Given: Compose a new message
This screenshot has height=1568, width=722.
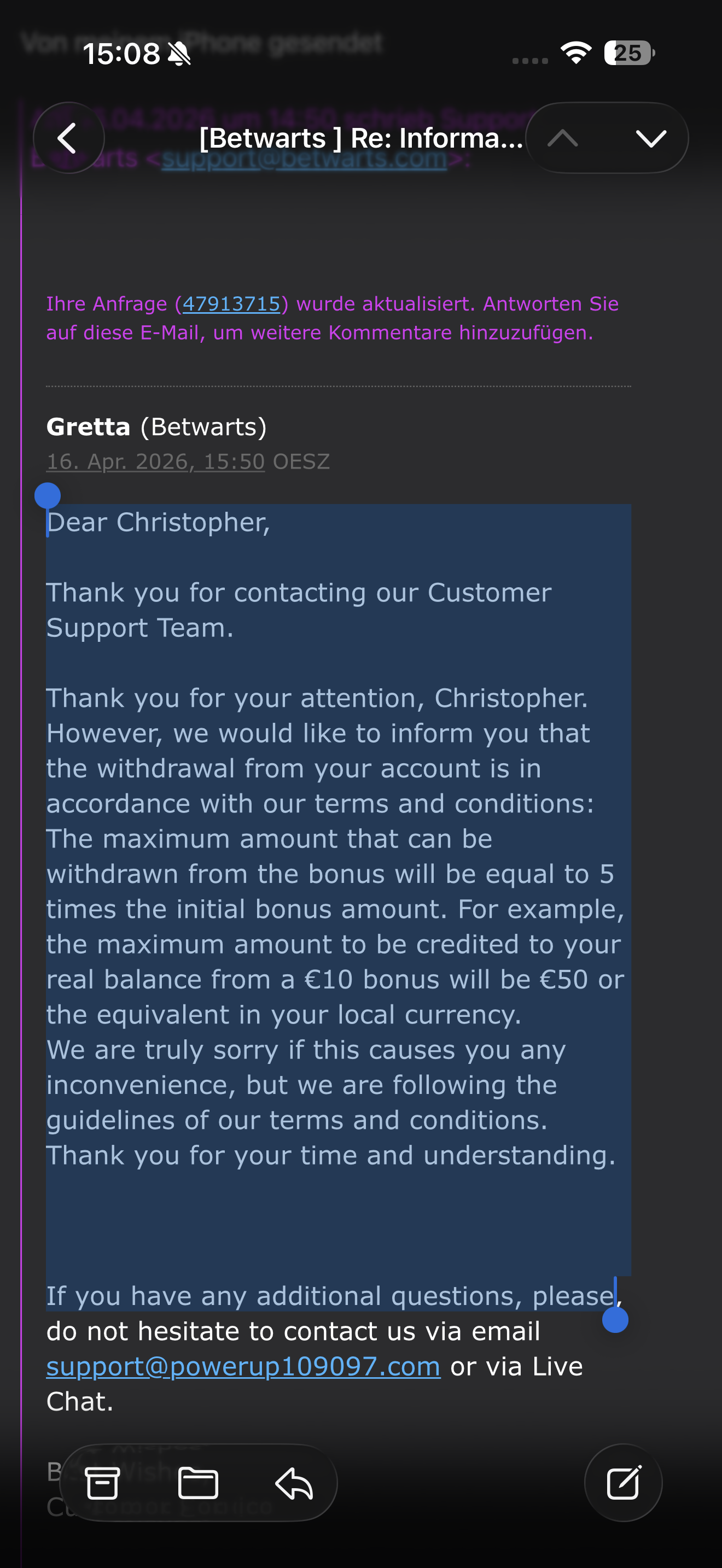Looking at the screenshot, I should [x=624, y=1483].
